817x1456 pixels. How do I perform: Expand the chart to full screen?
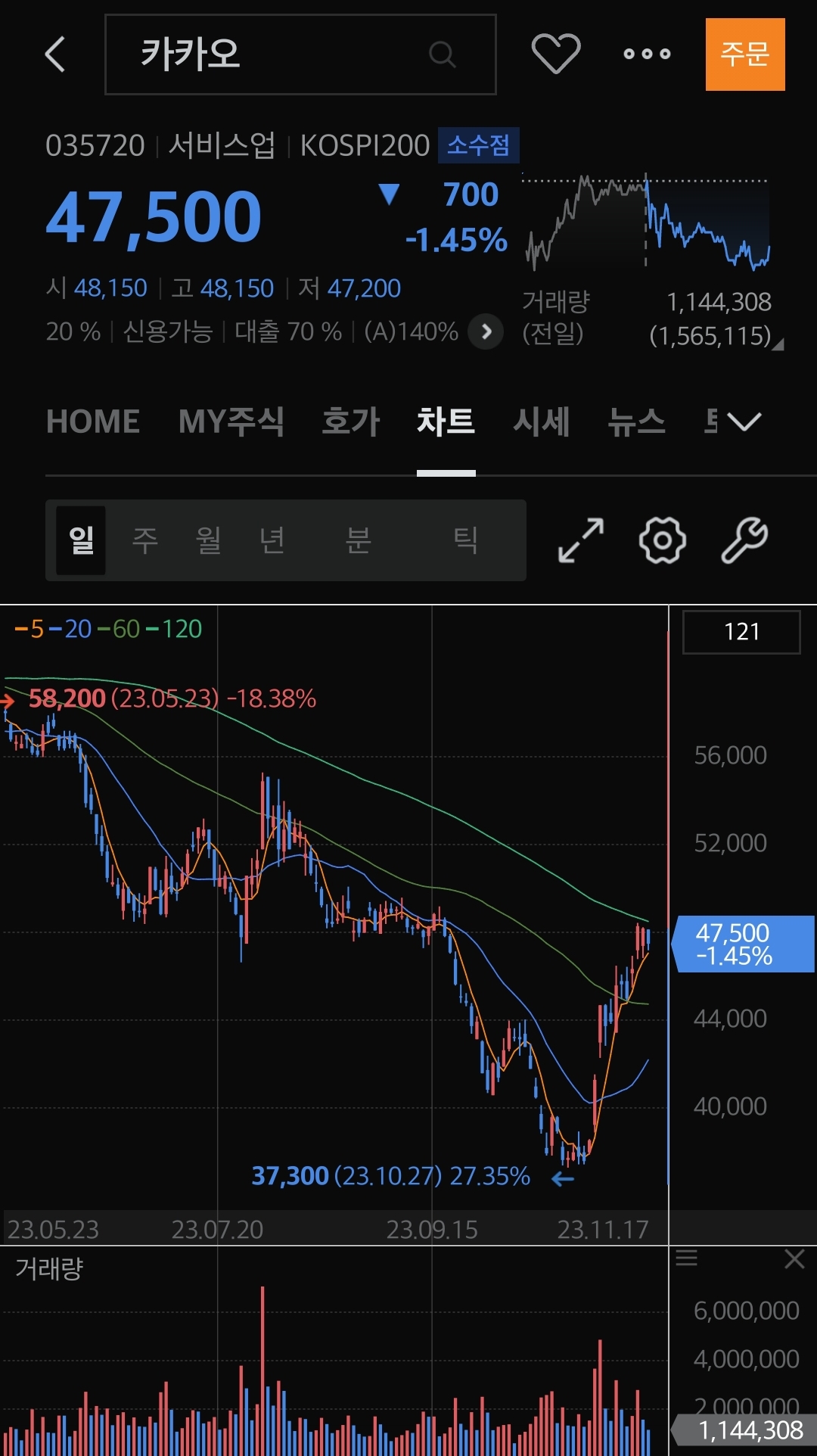click(x=581, y=540)
